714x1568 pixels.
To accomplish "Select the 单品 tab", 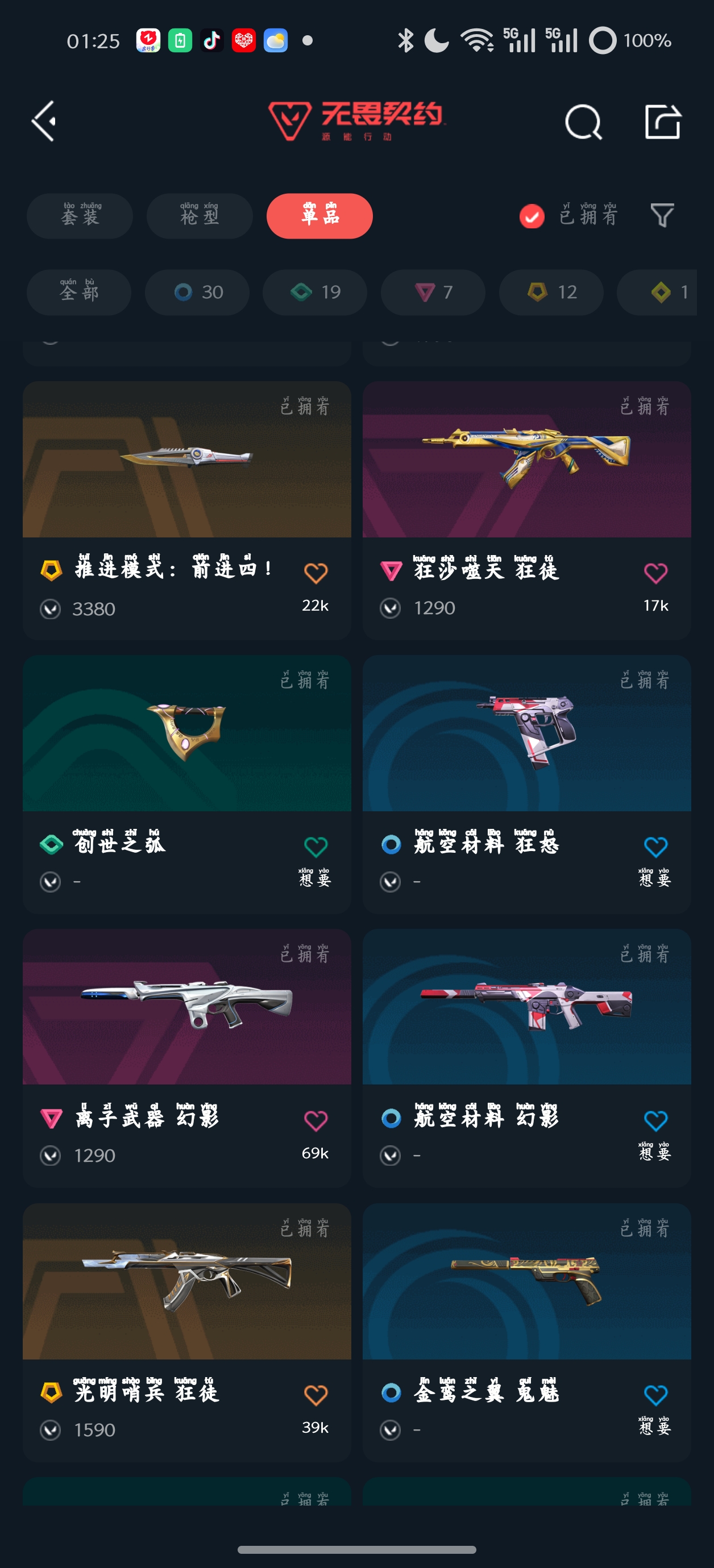I will (319, 216).
